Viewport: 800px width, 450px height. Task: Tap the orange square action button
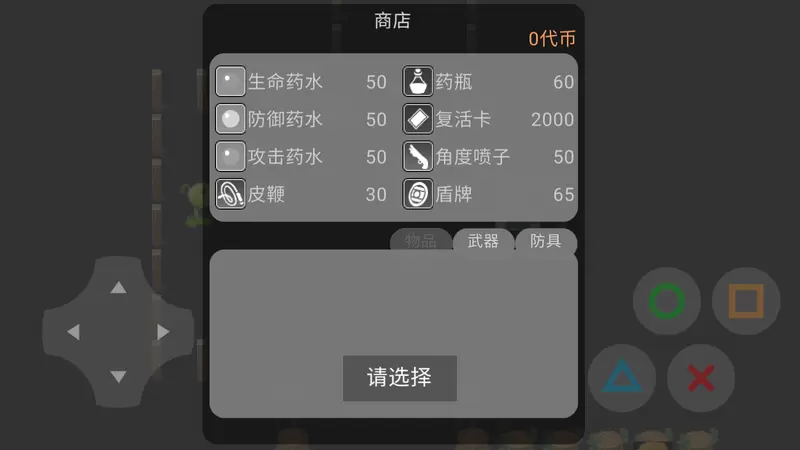745,301
